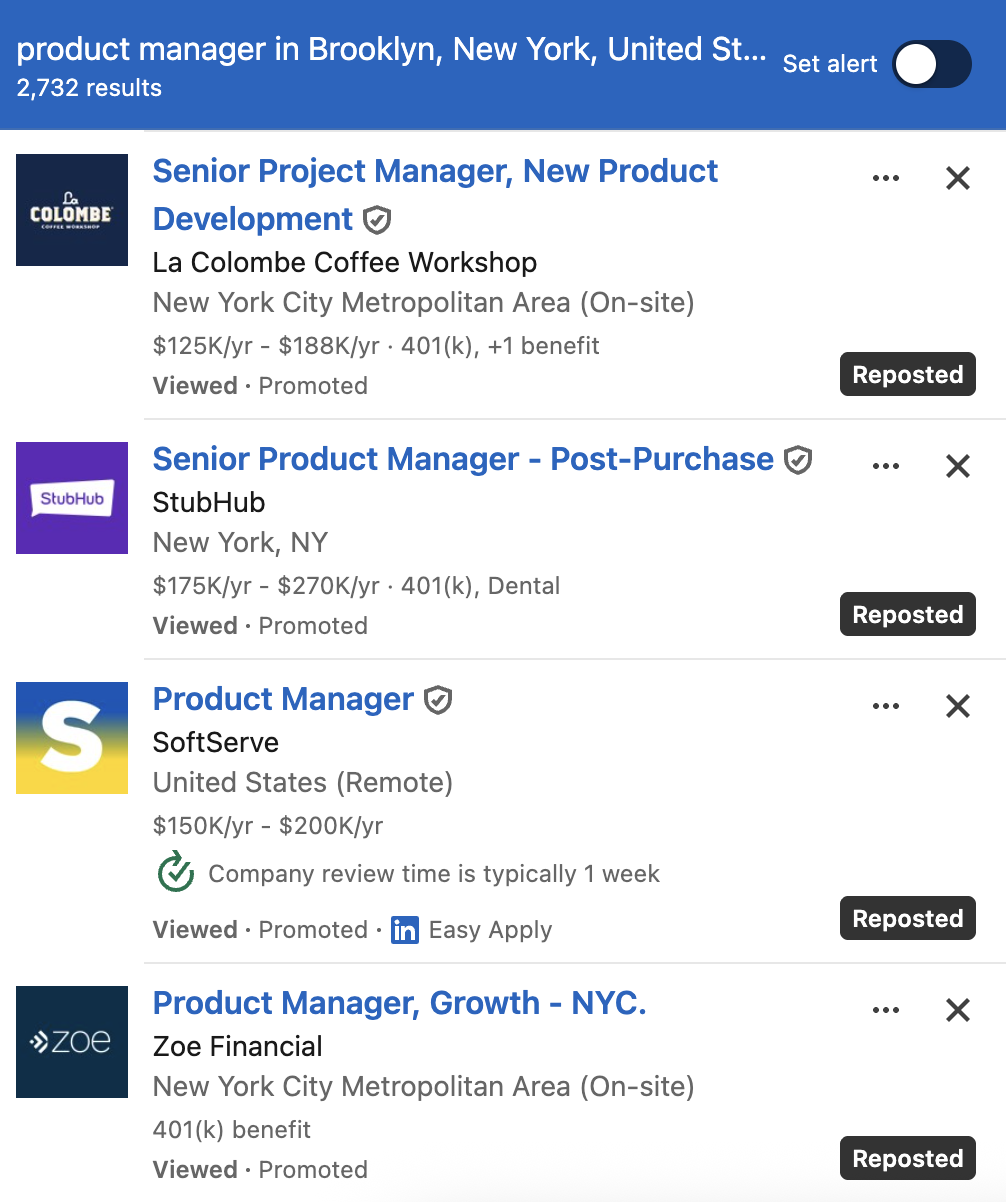The height and width of the screenshot is (1202, 1006).
Task: Click the Viewed label under the La Colombe job
Action: [x=194, y=385]
